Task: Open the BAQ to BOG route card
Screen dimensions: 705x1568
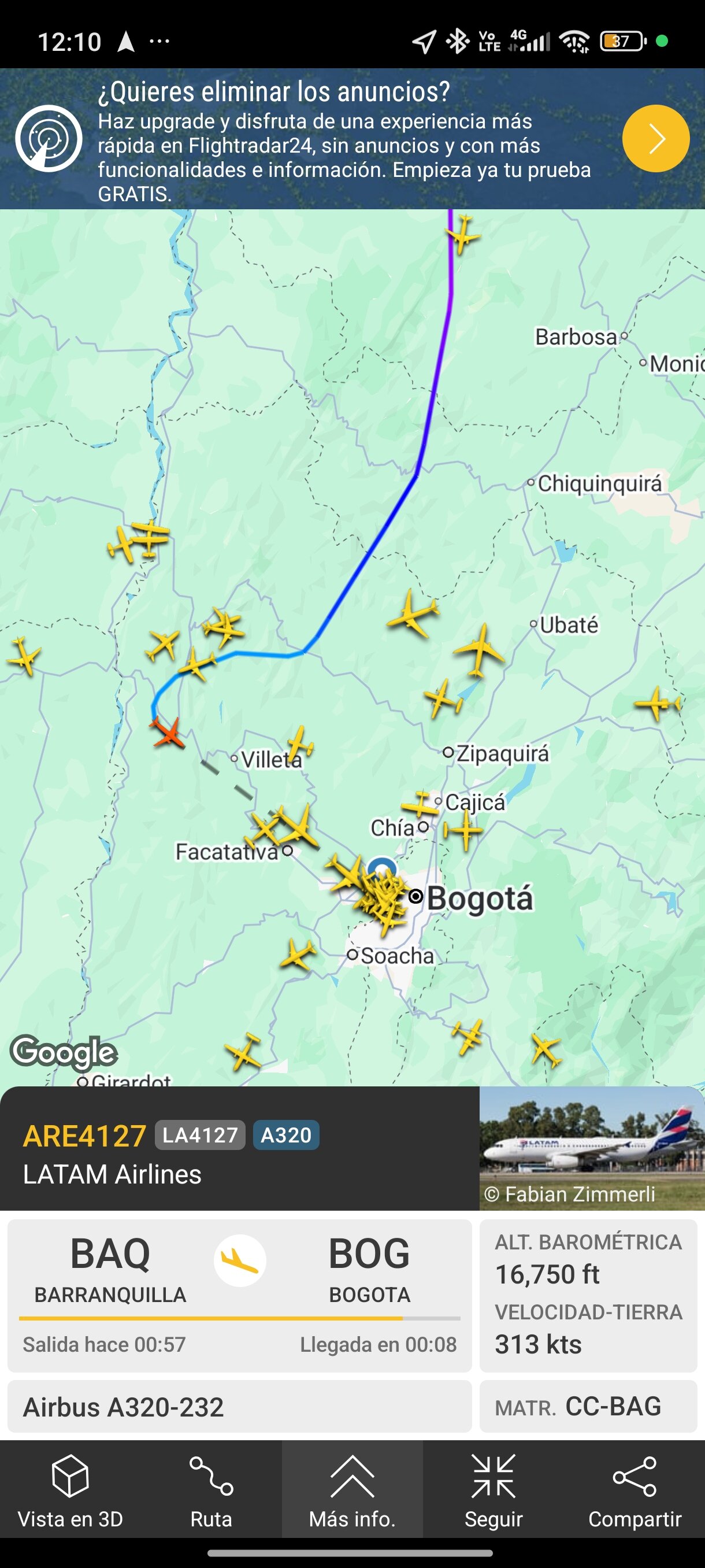Action: 240,1295
